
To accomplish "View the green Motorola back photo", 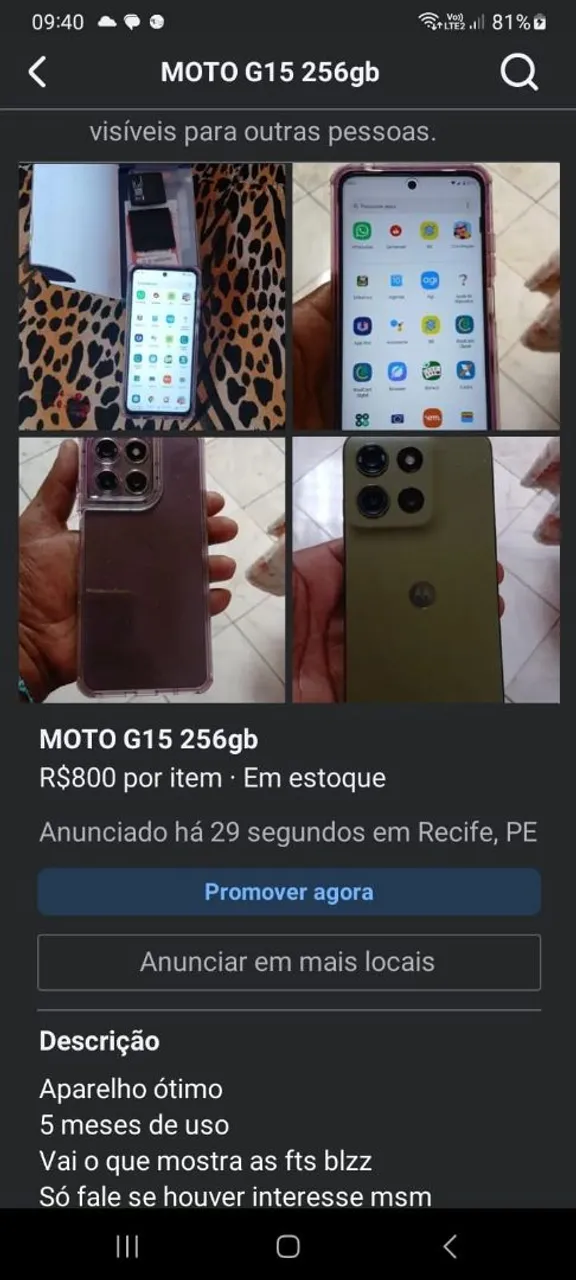I will (x=426, y=569).
